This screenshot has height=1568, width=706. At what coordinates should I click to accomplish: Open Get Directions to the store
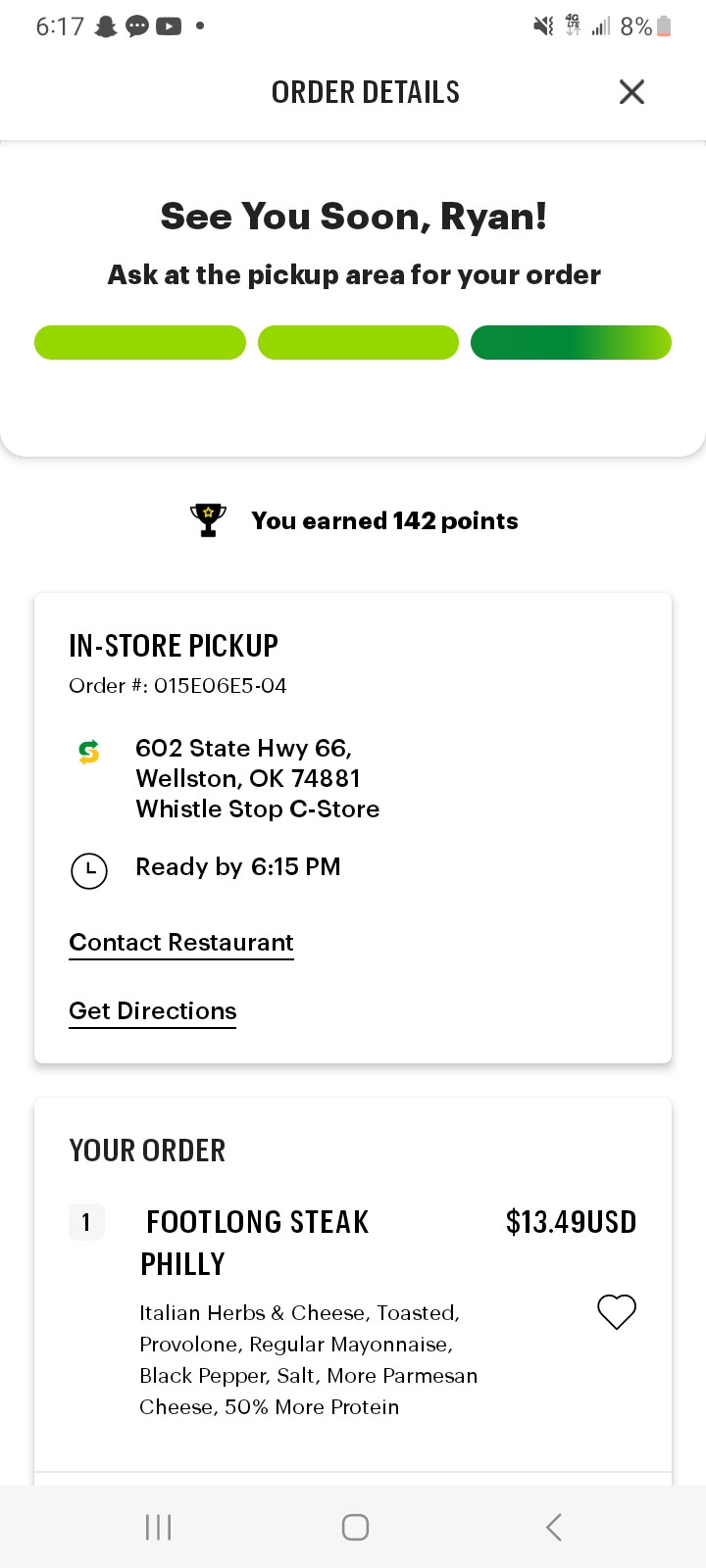pos(153,1011)
